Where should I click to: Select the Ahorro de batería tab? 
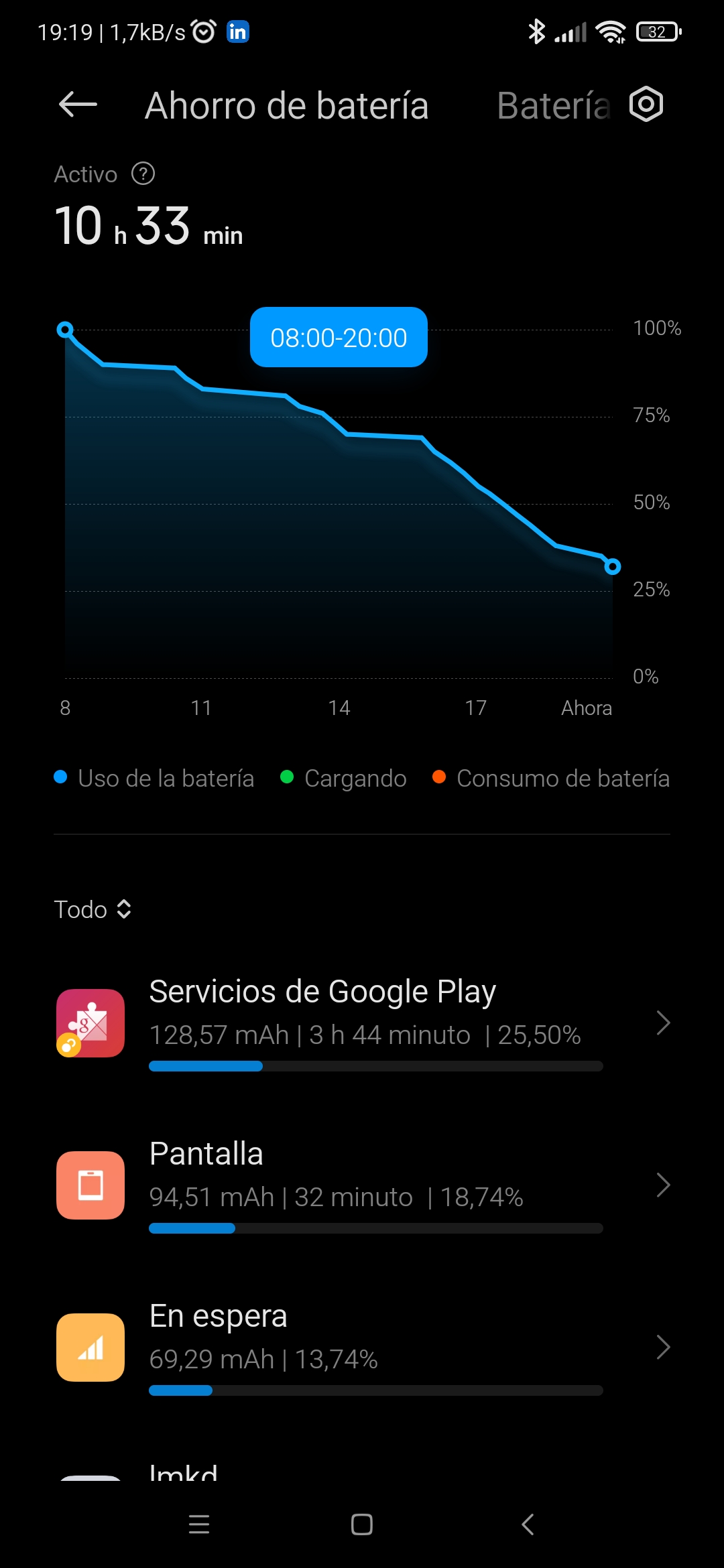point(287,106)
